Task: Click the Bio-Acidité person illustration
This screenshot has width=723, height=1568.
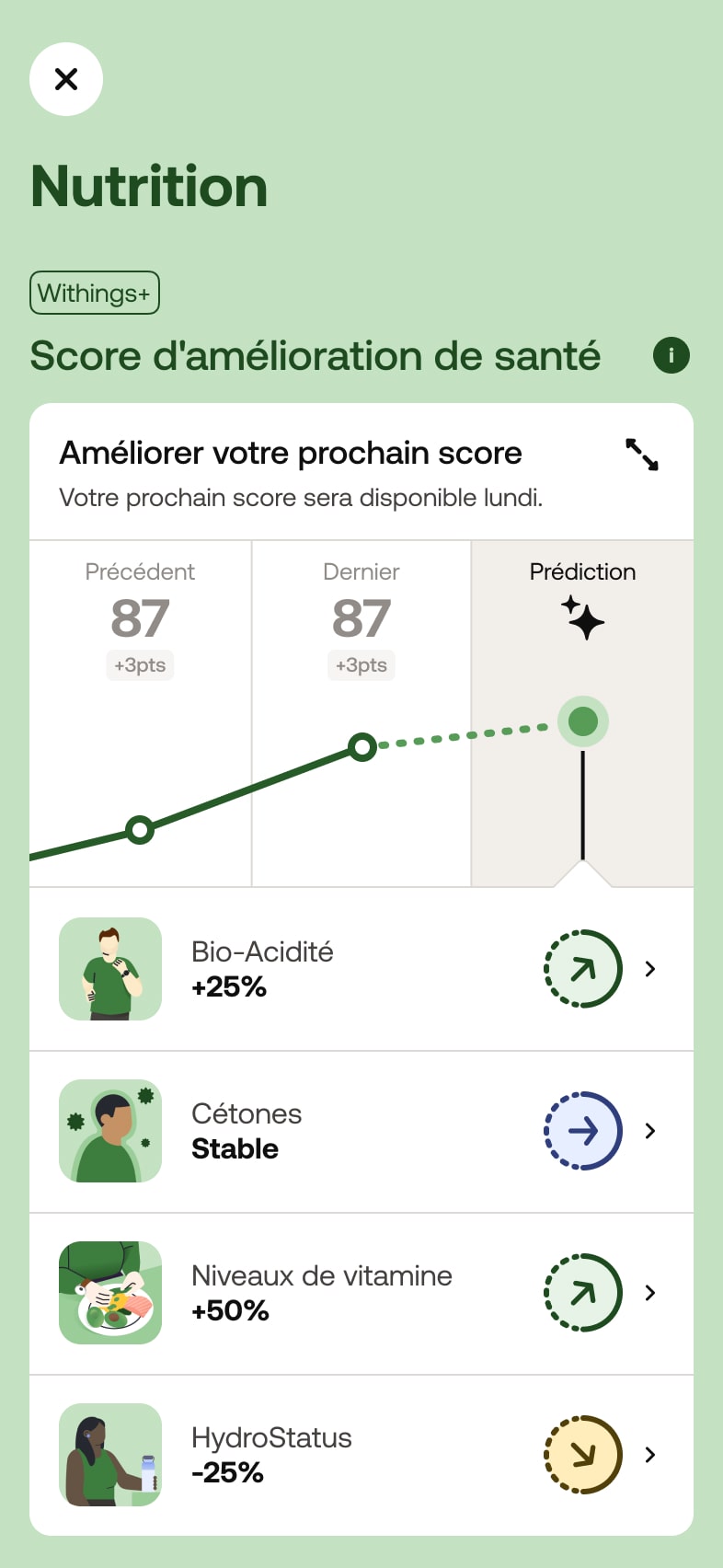Action: (x=109, y=969)
